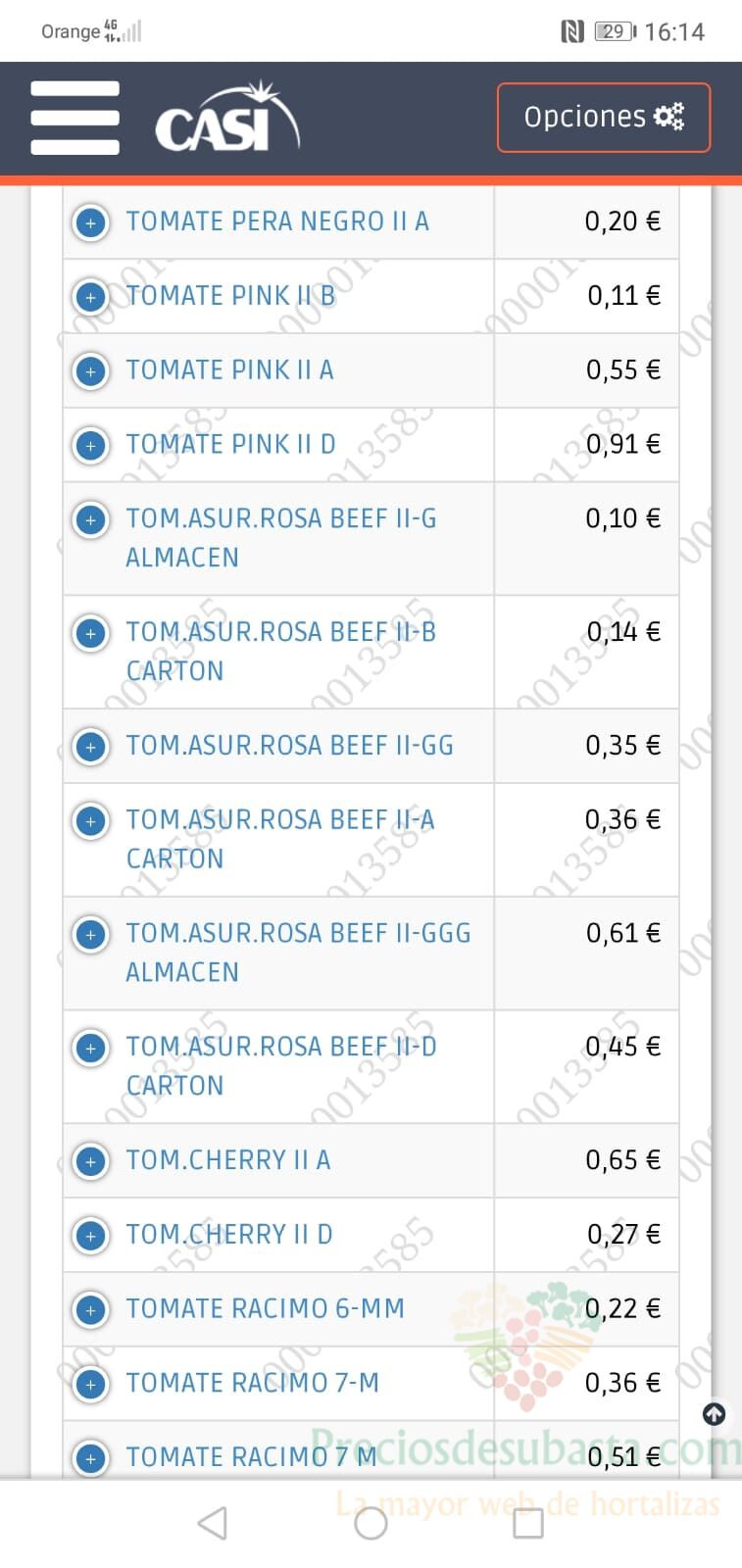This screenshot has width=742, height=1568.
Task: Expand the TOMATE PINK II D row
Action: pyautogui.click(x=91, y=445)
